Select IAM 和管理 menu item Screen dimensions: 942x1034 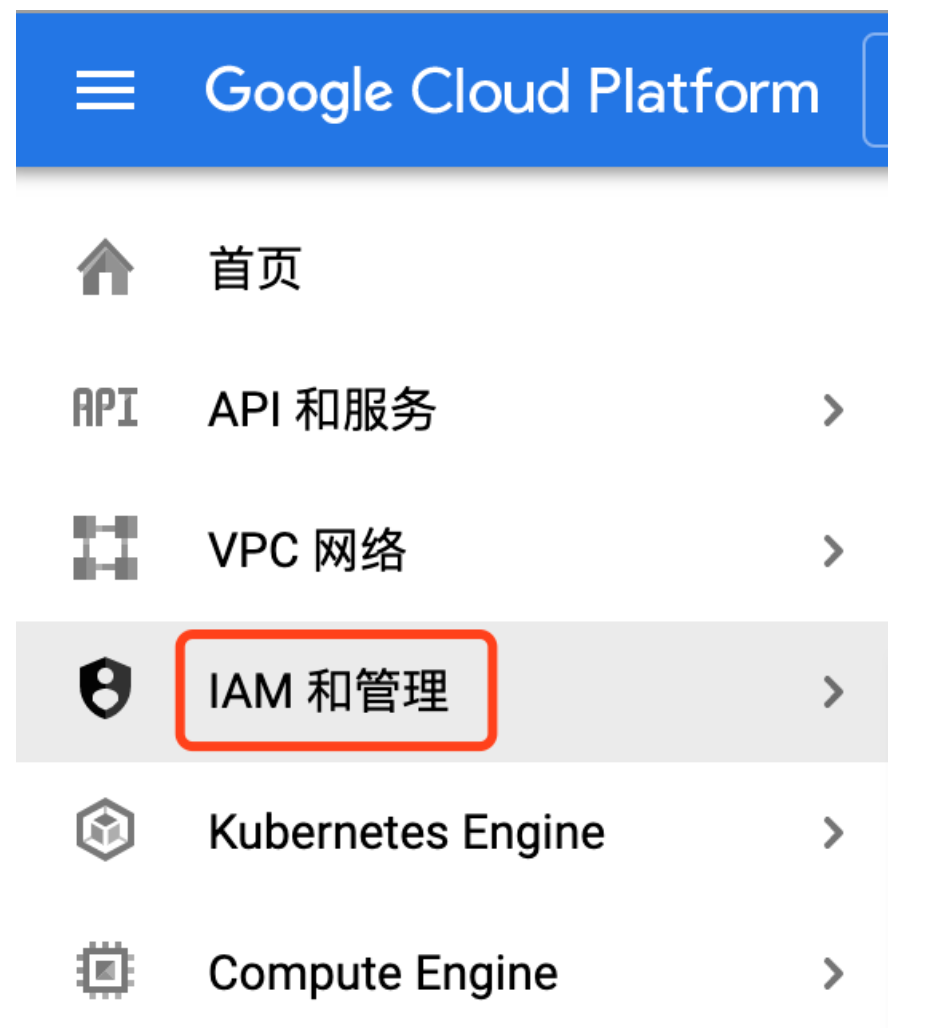point(329,692)
